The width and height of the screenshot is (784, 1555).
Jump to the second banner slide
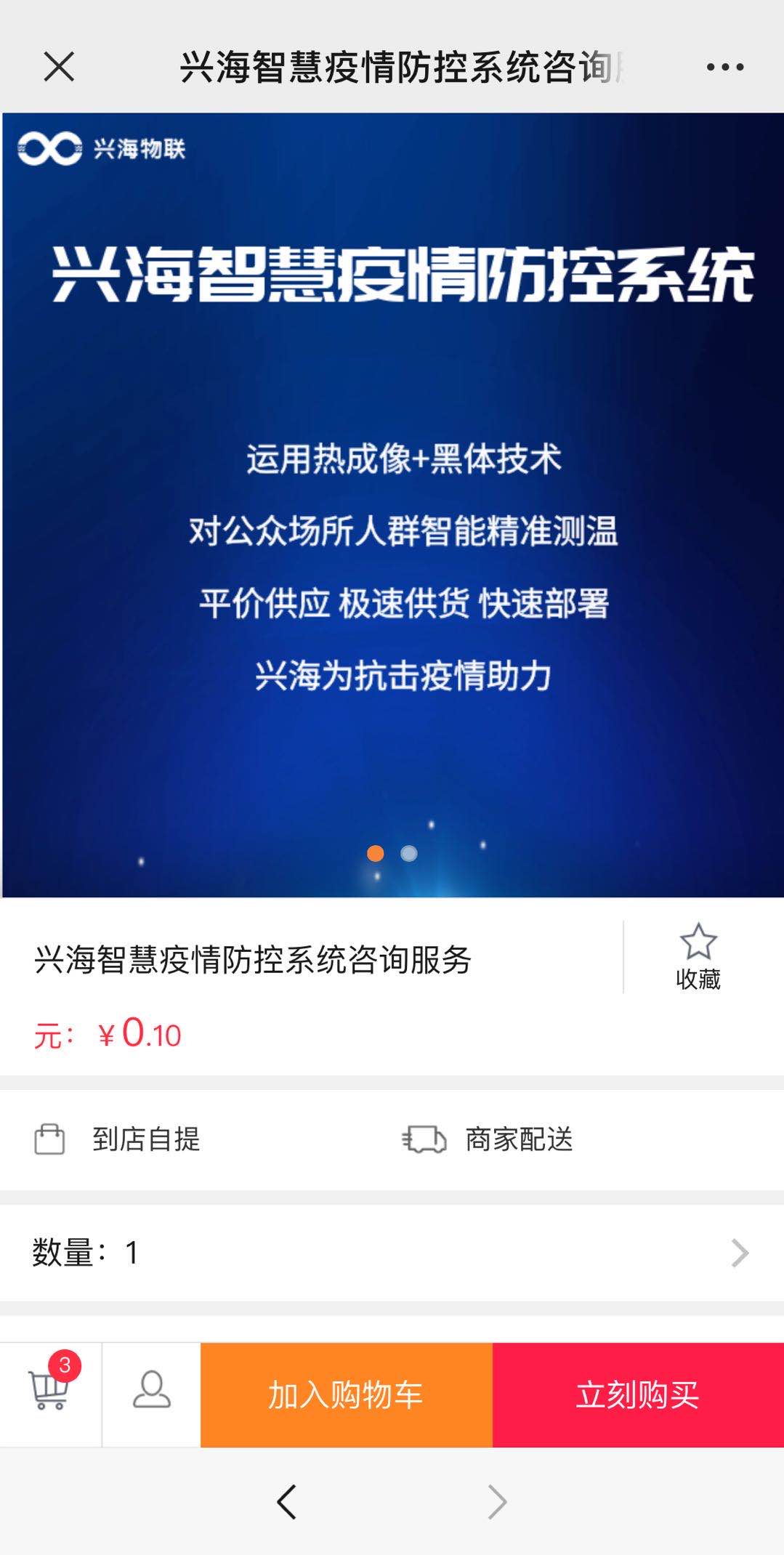coord(409,853)
